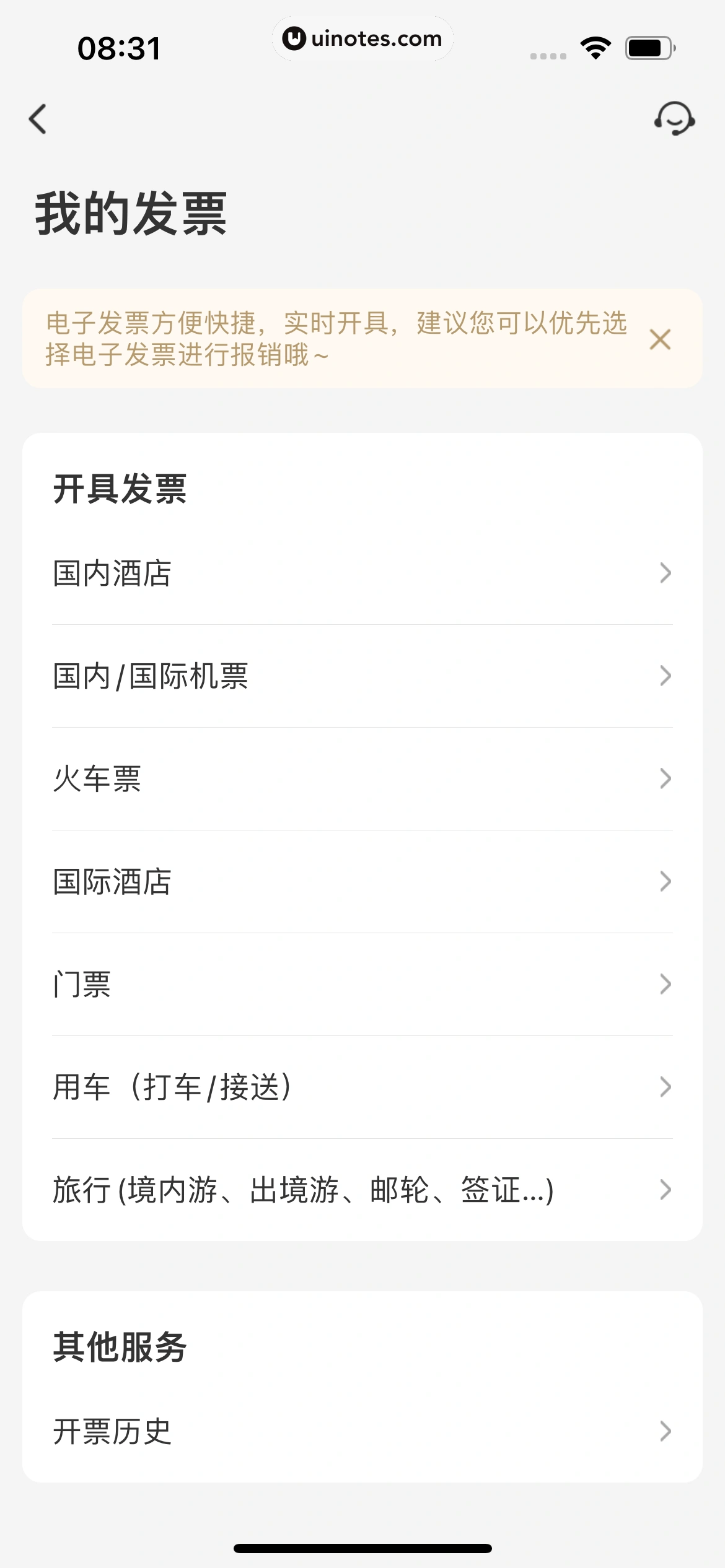Screen dimensions: 725x1568
Task: Open 旅行 (境内游、出境游…) invoice row
Action: (362, 1190)
